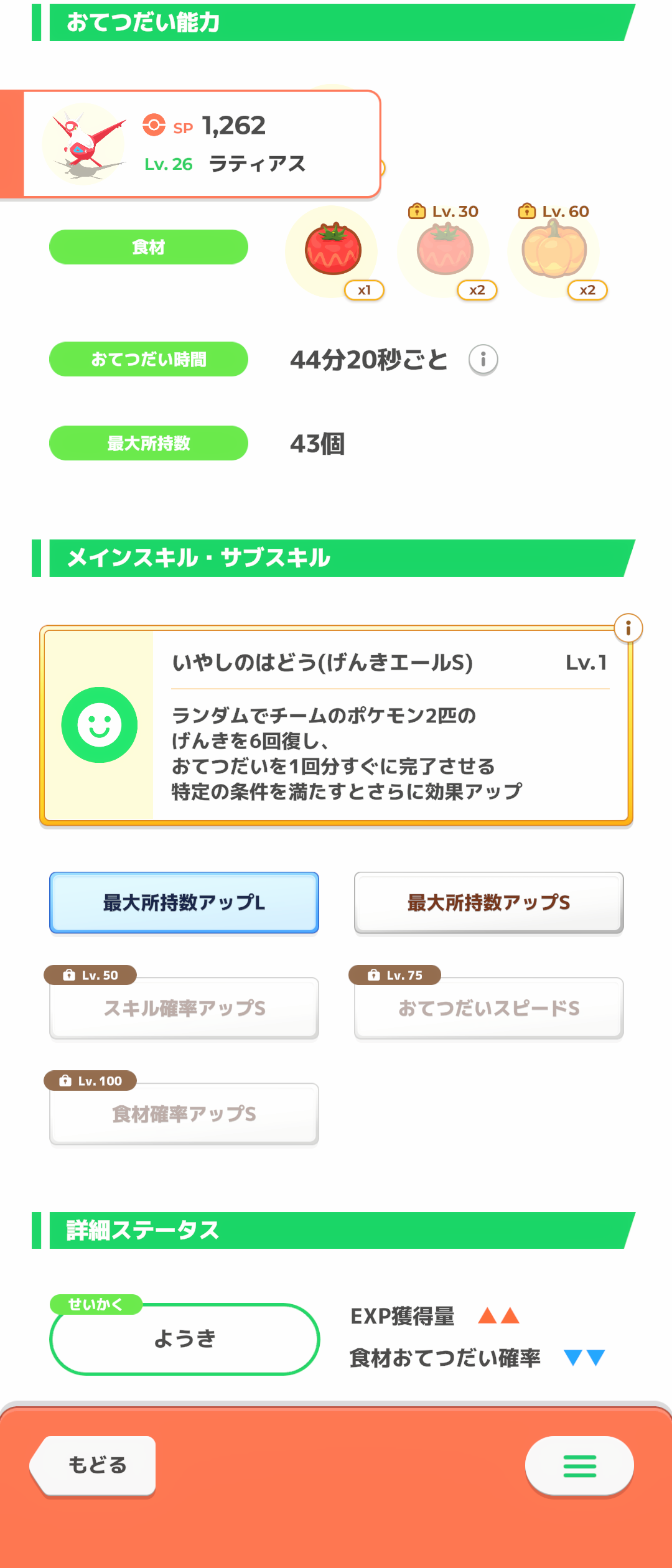Open the hamburger menu button
This screenshot has height=1568, width=672.
pyautogui.click(x=579, y=1466)
